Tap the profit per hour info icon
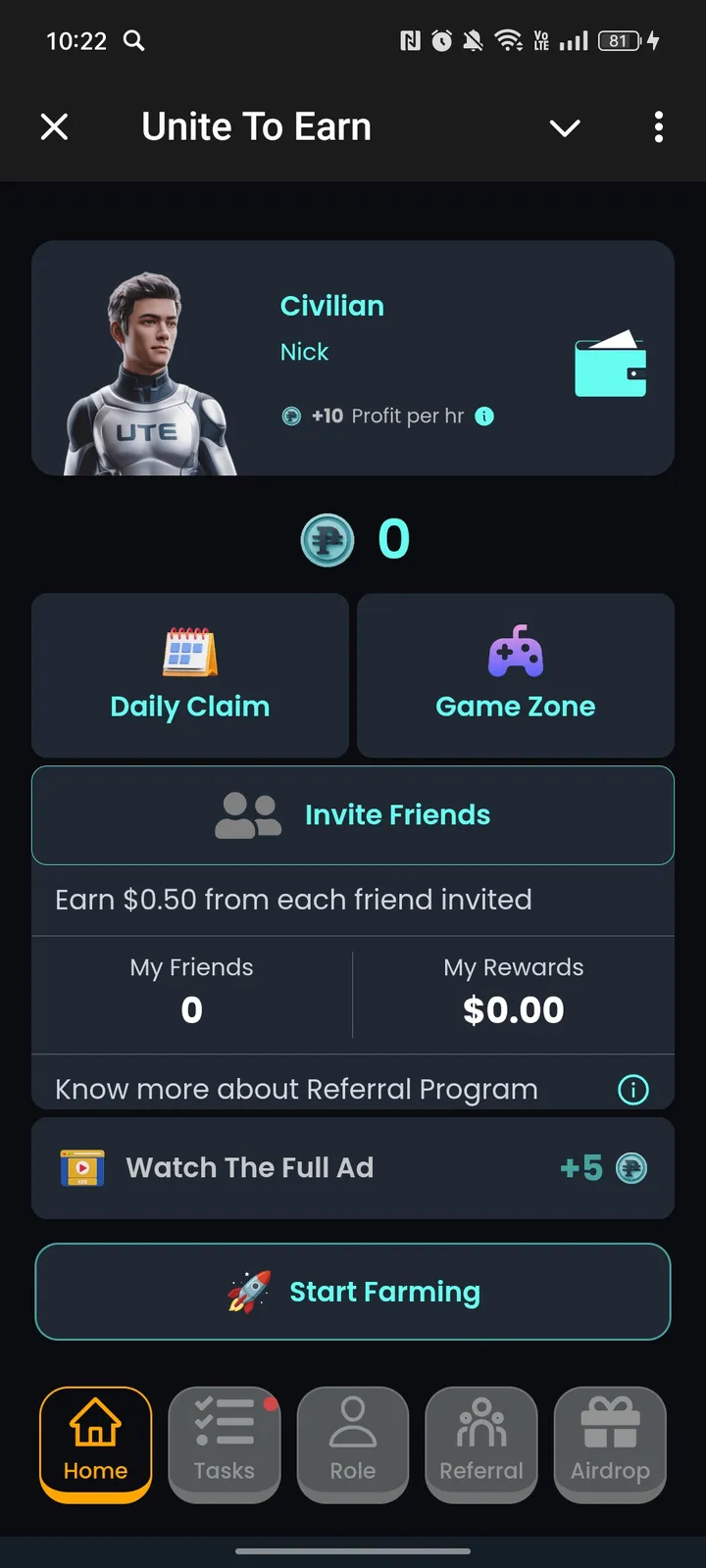This screenshot has width=706, height=1568. tap(483, 416)
